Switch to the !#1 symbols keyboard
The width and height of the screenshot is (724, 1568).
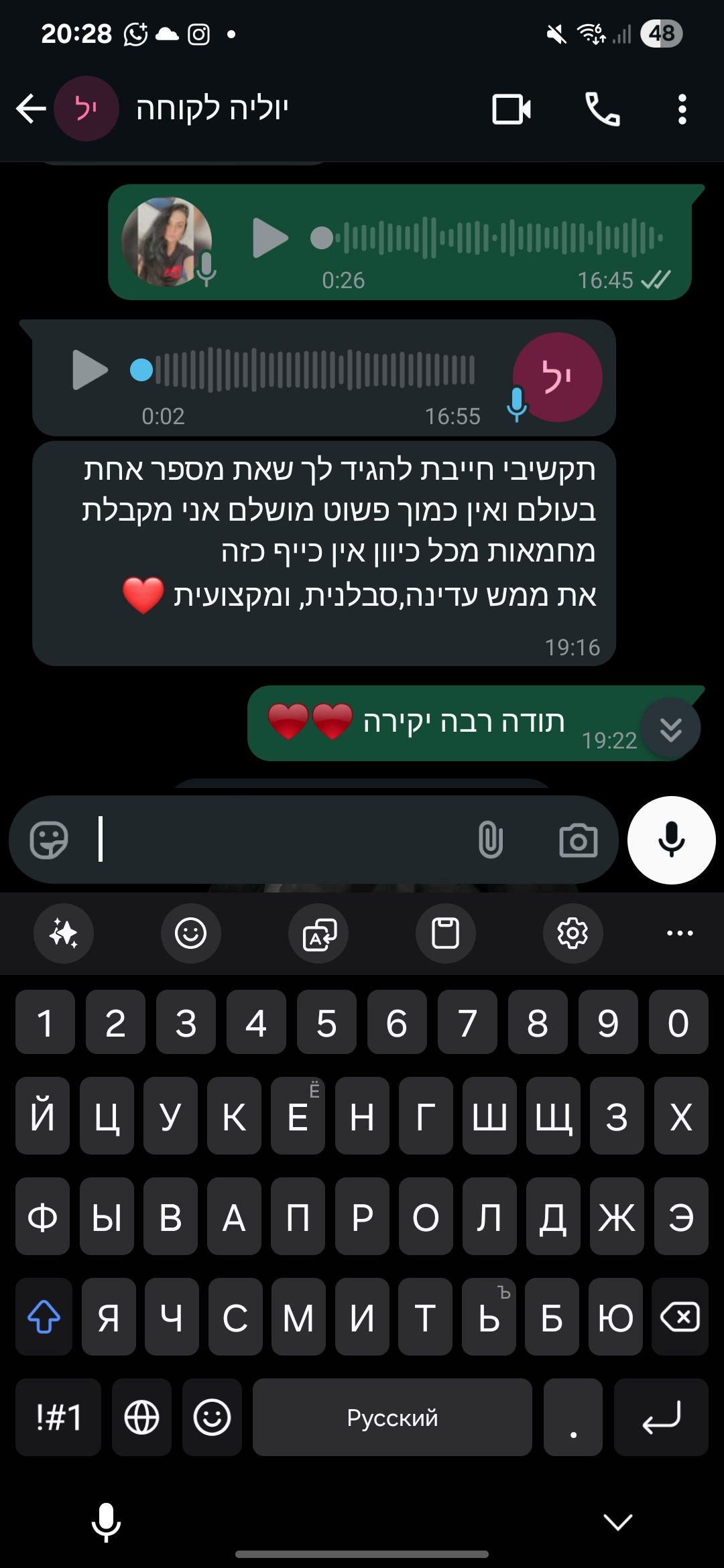(x=58, y=1417)
